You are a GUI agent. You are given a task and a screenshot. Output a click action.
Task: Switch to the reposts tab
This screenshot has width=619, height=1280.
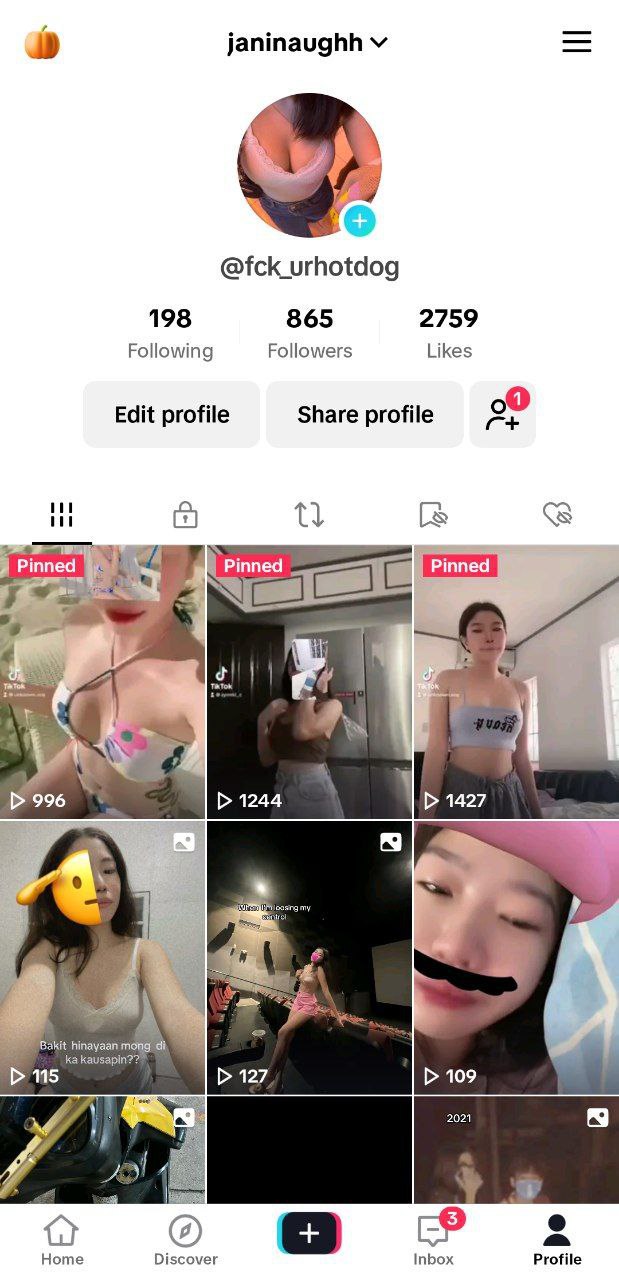pos(309,515)
